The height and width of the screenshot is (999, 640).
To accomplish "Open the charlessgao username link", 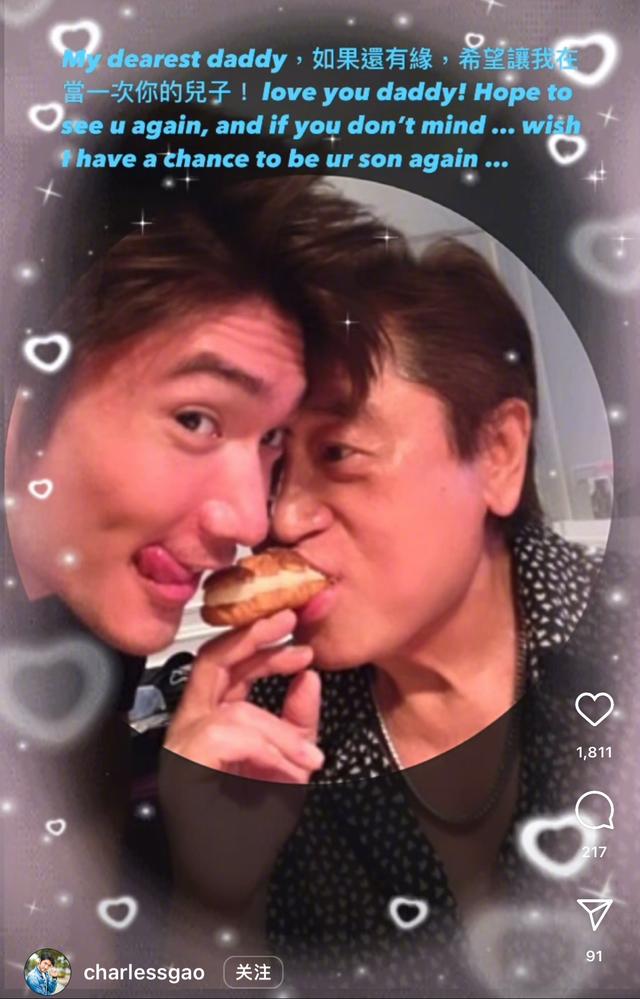I will click(x=146, y=972).
